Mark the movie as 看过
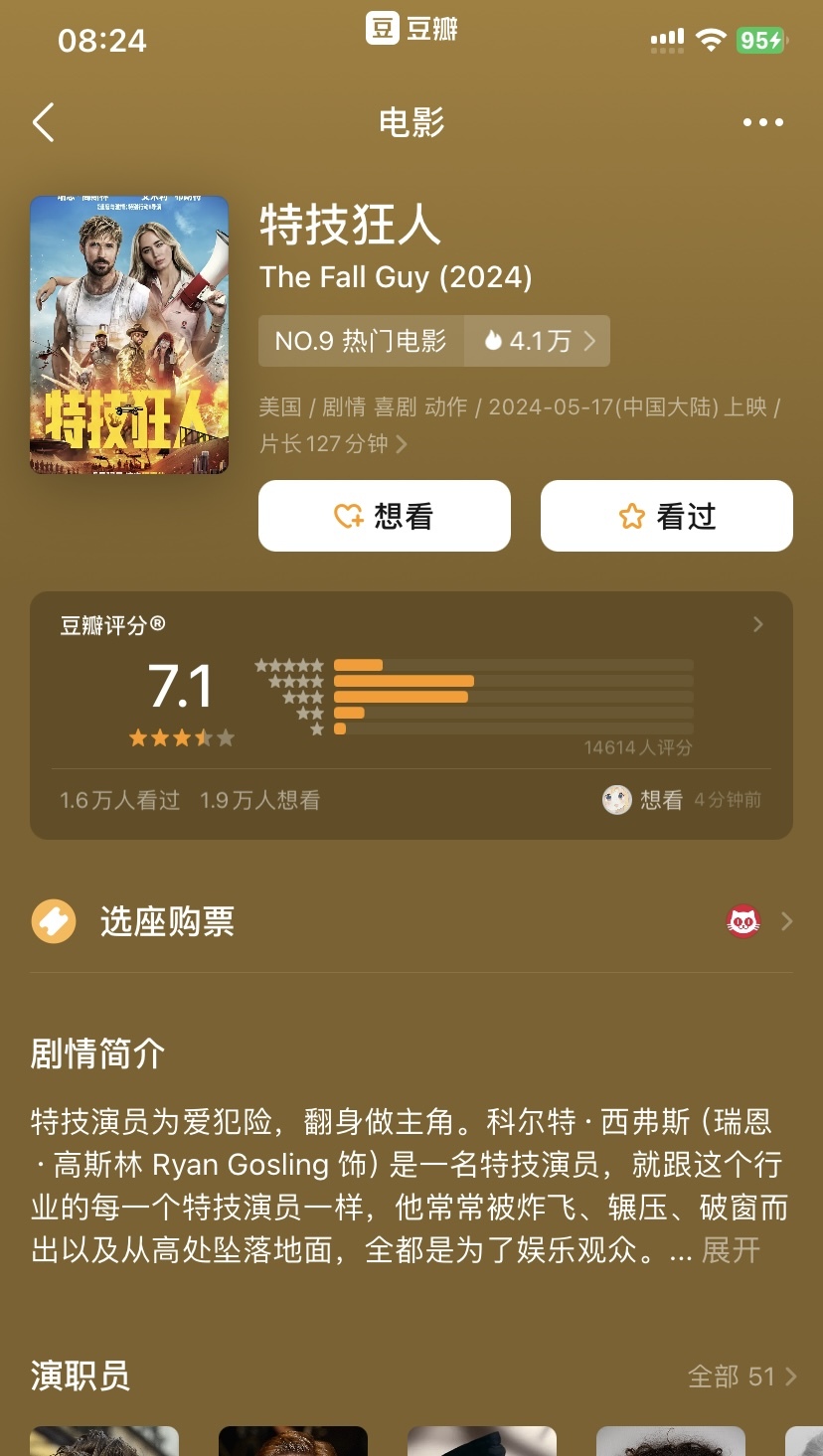Image resolution: width=823 pixels, height=1456 pixels. (x=667, y=516)
